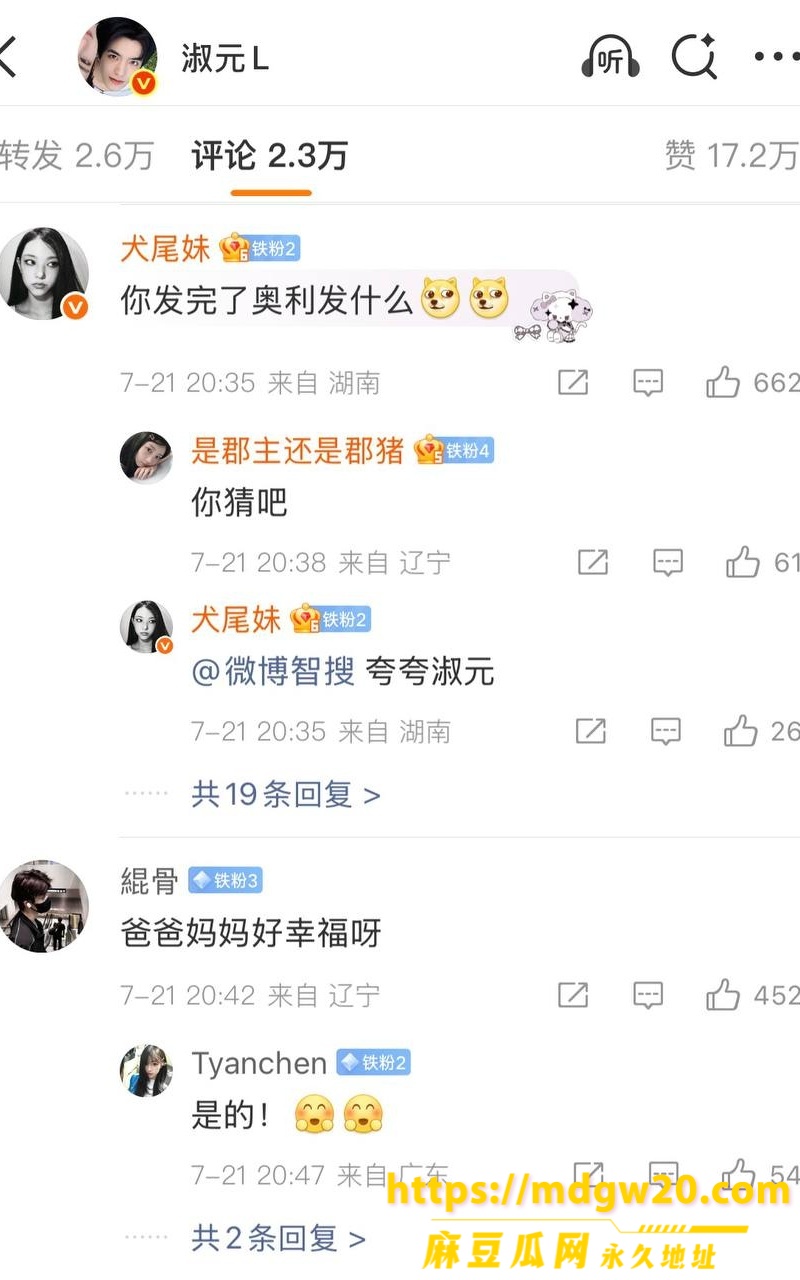Go back using the top-left arrow
800x1280 pixels.
[8, 57]
